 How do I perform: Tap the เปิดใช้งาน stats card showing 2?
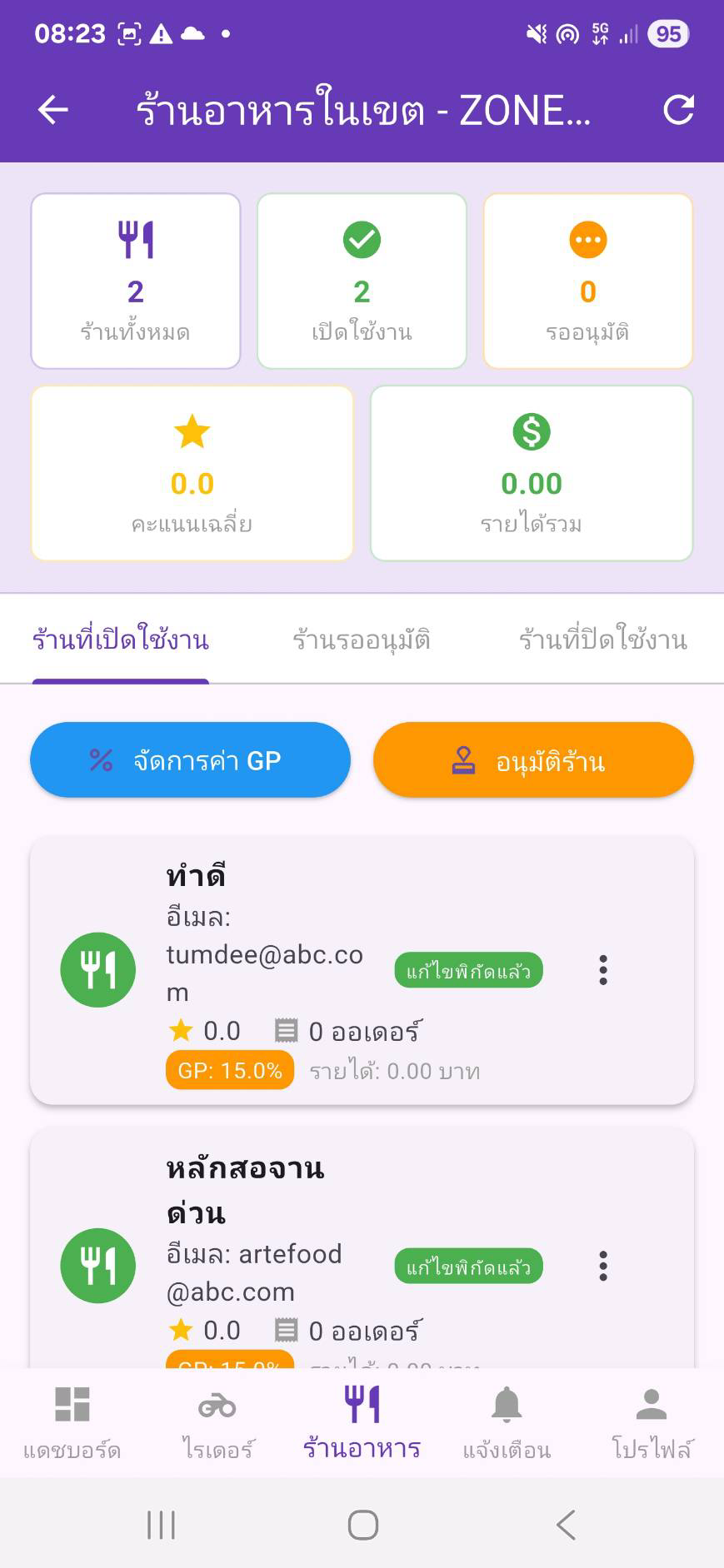(362, 281)
